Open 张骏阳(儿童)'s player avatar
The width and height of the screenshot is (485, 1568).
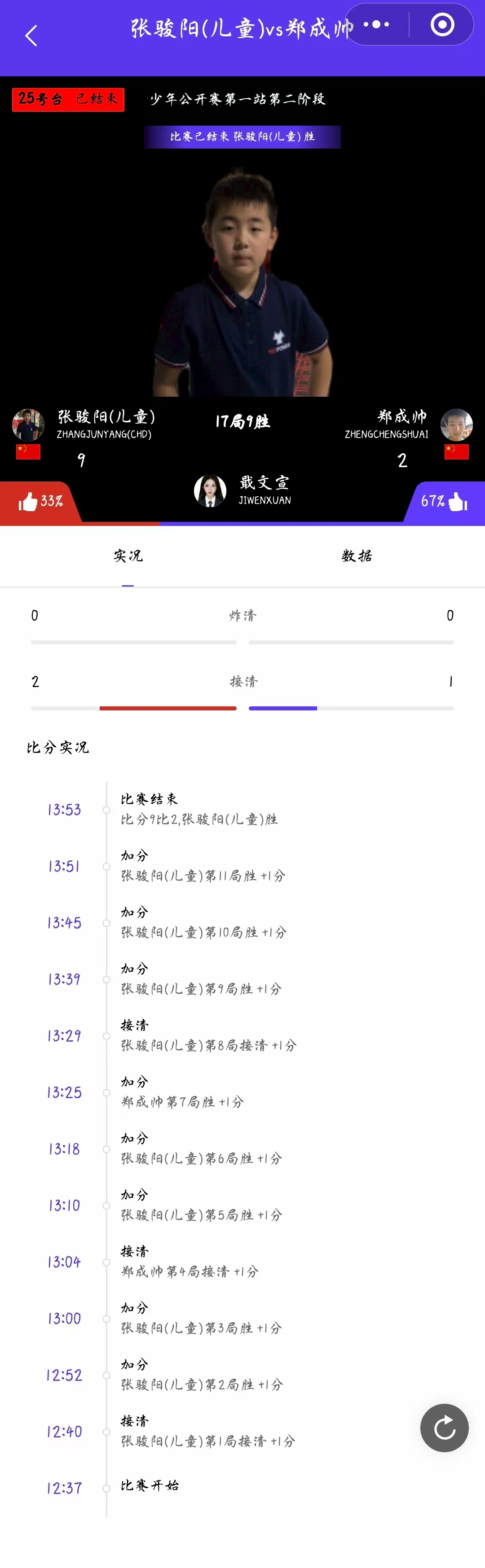(x=28, y=425)
